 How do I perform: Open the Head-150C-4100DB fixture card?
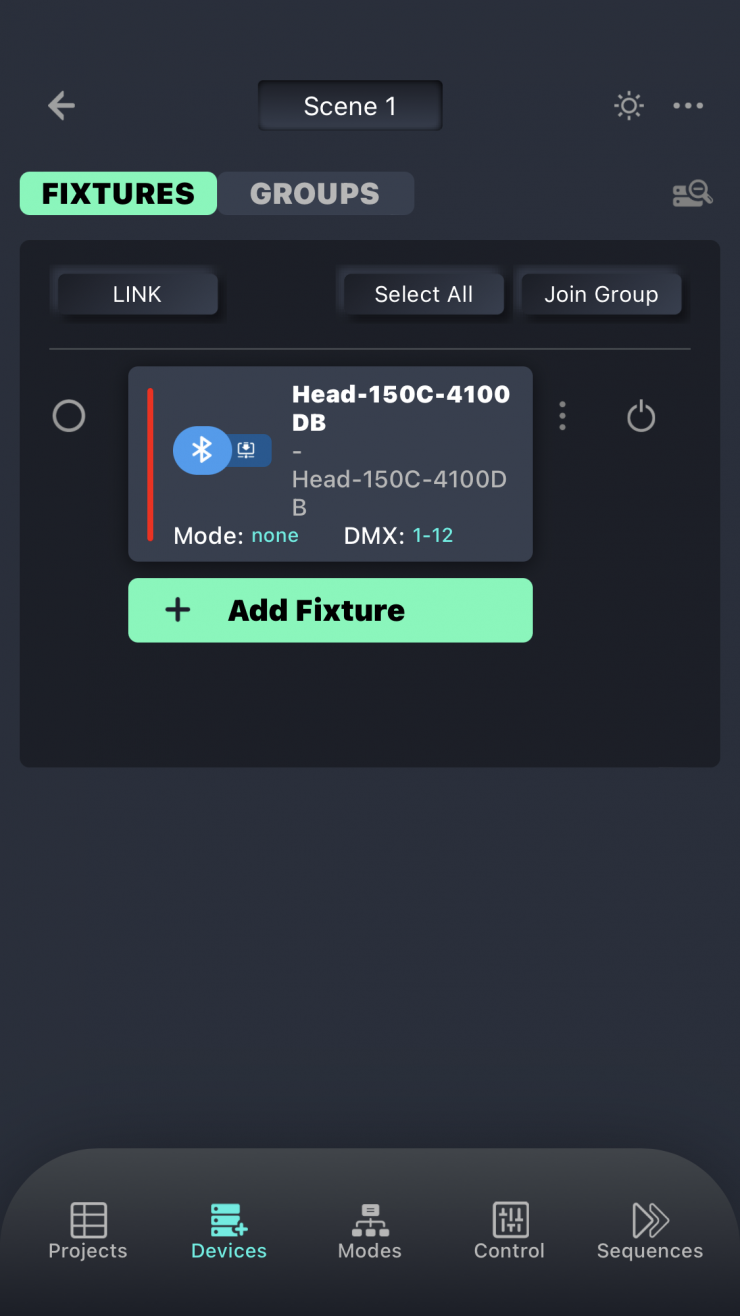[x=330, y=464]
